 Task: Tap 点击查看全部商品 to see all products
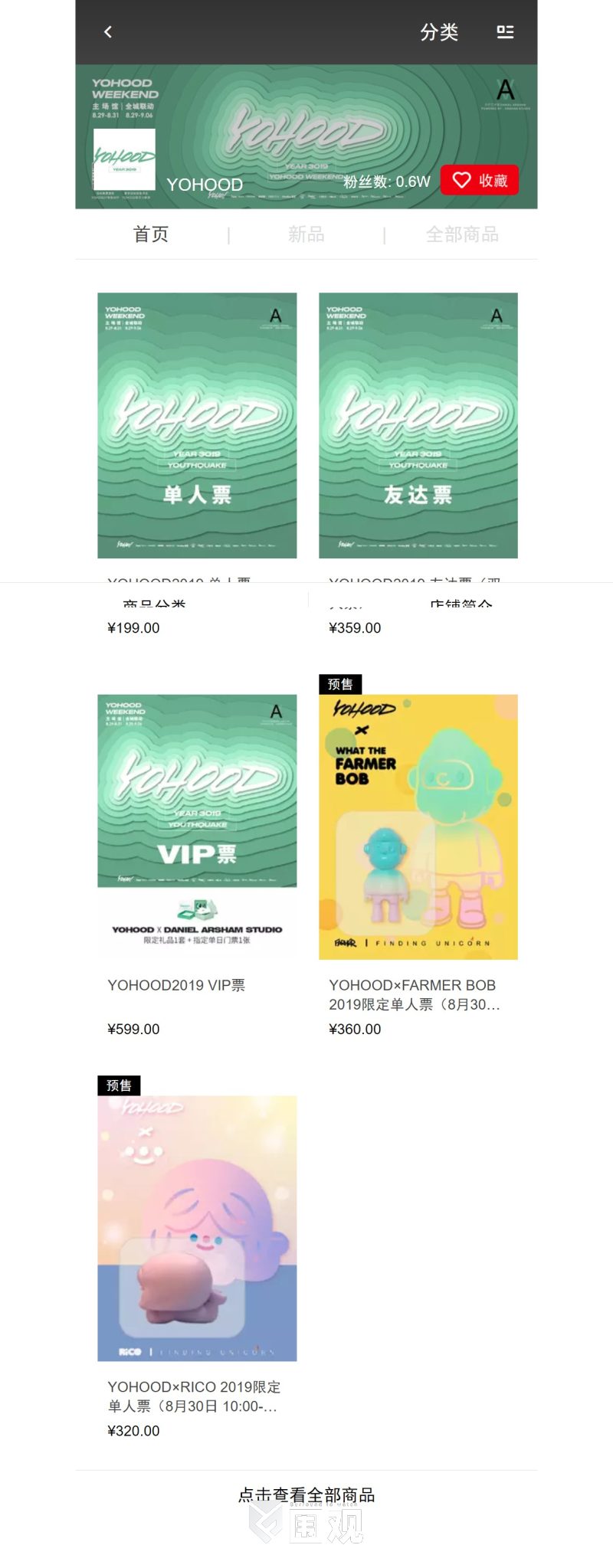click(x=306, y=1494)
